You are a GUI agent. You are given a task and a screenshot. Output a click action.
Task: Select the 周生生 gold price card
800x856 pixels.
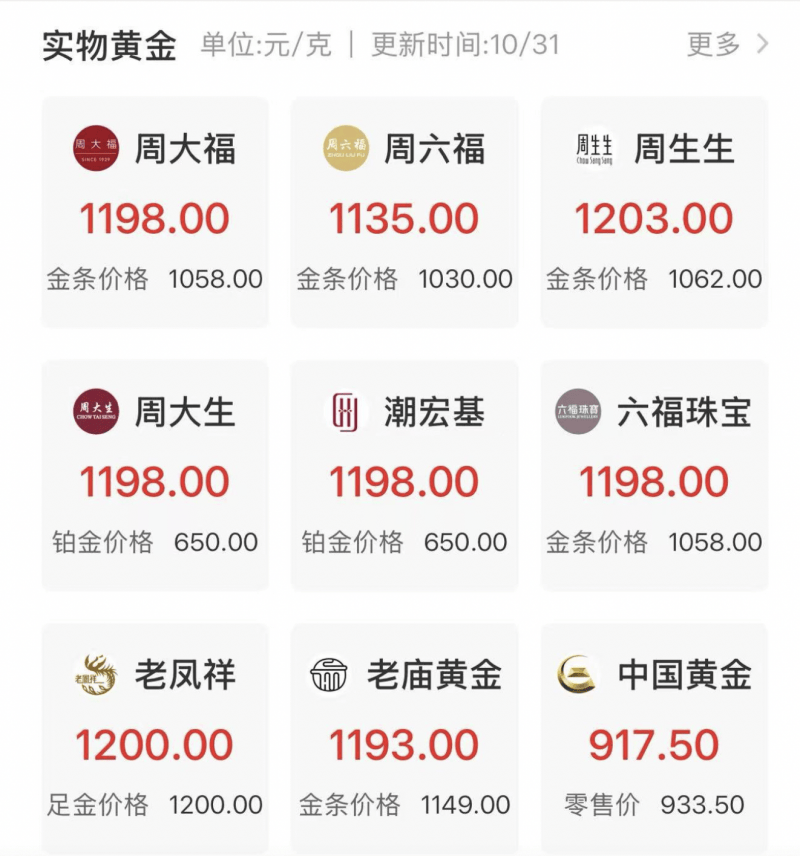click(654, 212)
